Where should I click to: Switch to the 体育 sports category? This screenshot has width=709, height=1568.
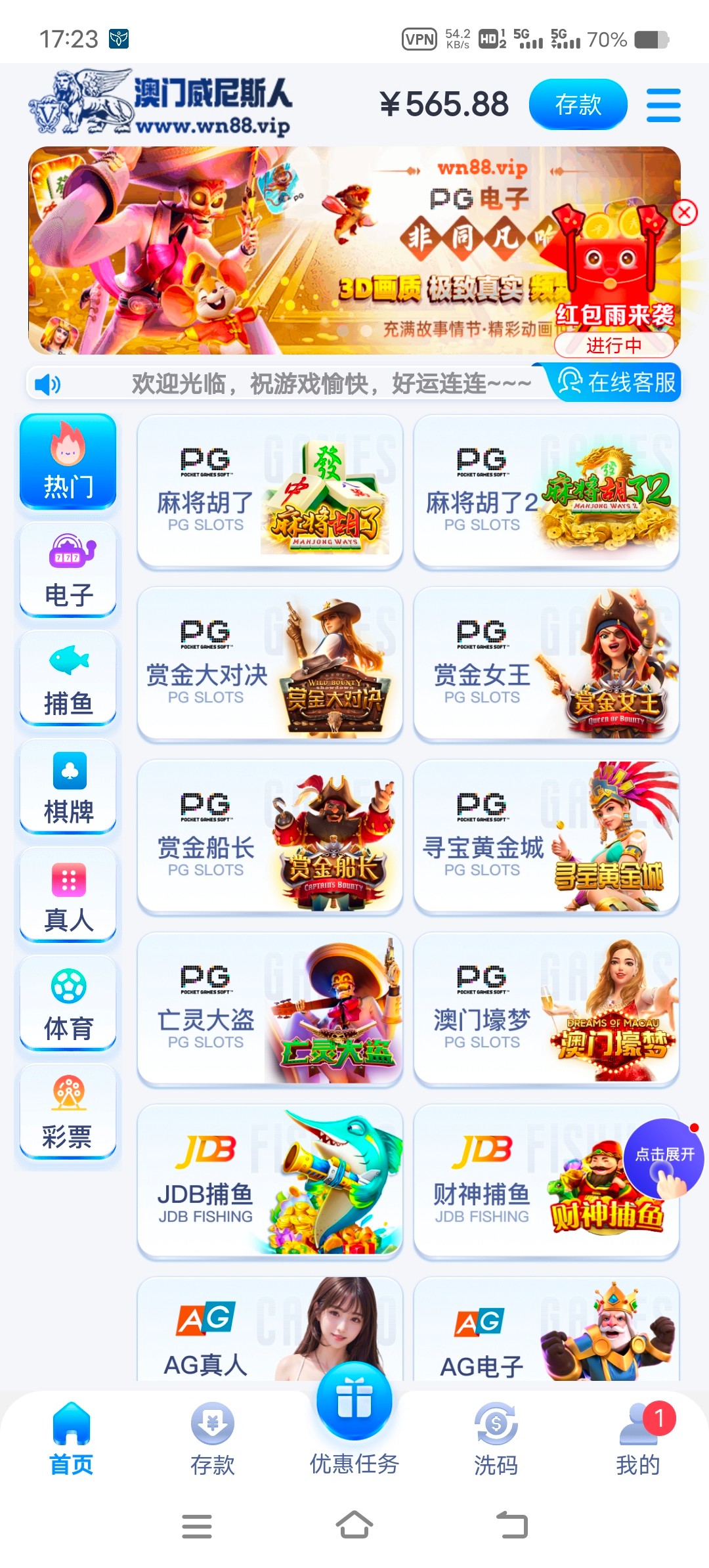click(68, 1003)
